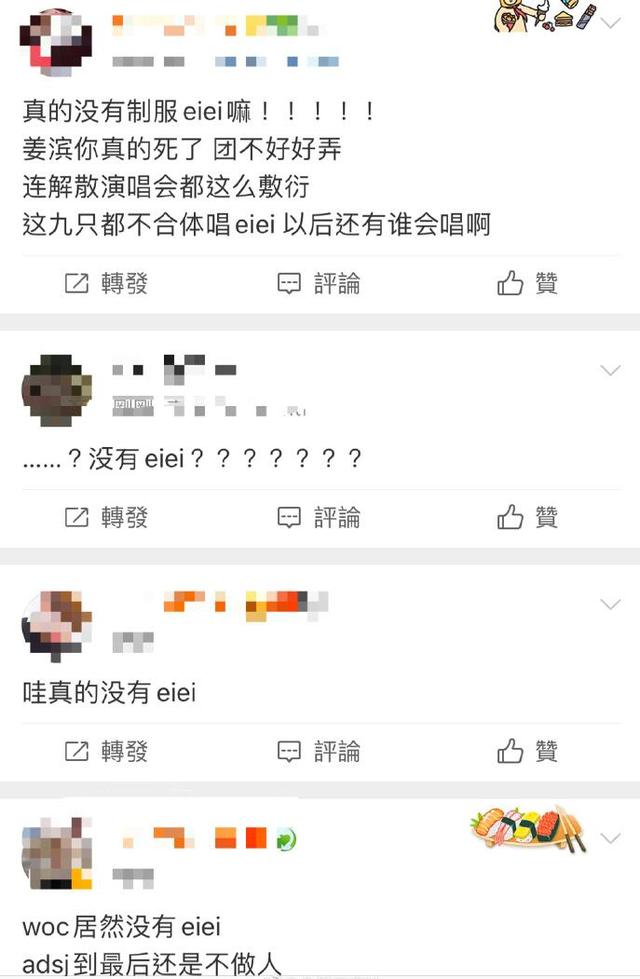Like the post mentioning 解散演唱会

(527, 284)
